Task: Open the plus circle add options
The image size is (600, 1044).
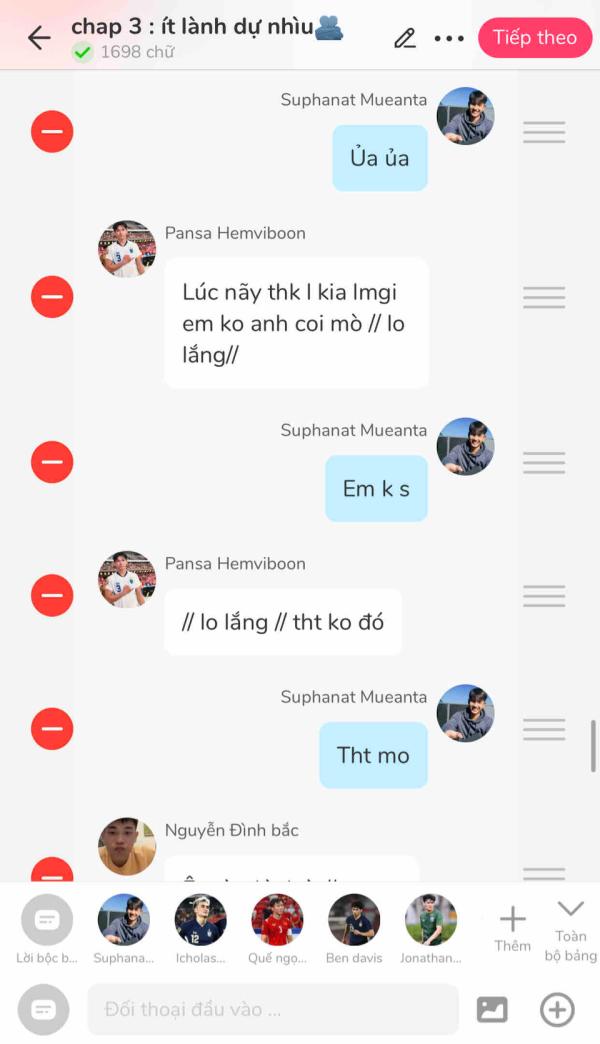Action: (557, 1010)
